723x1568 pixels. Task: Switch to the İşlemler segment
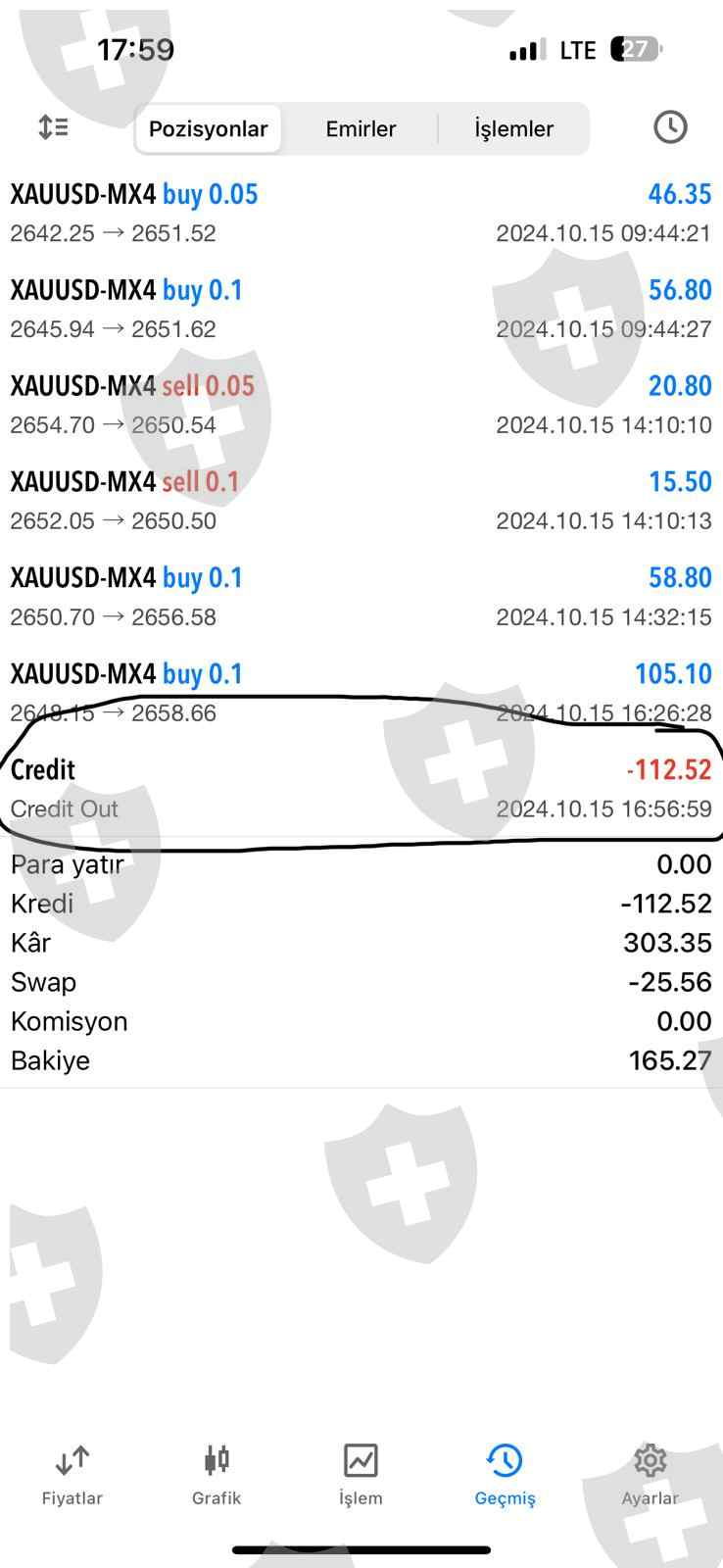(513, 129)
